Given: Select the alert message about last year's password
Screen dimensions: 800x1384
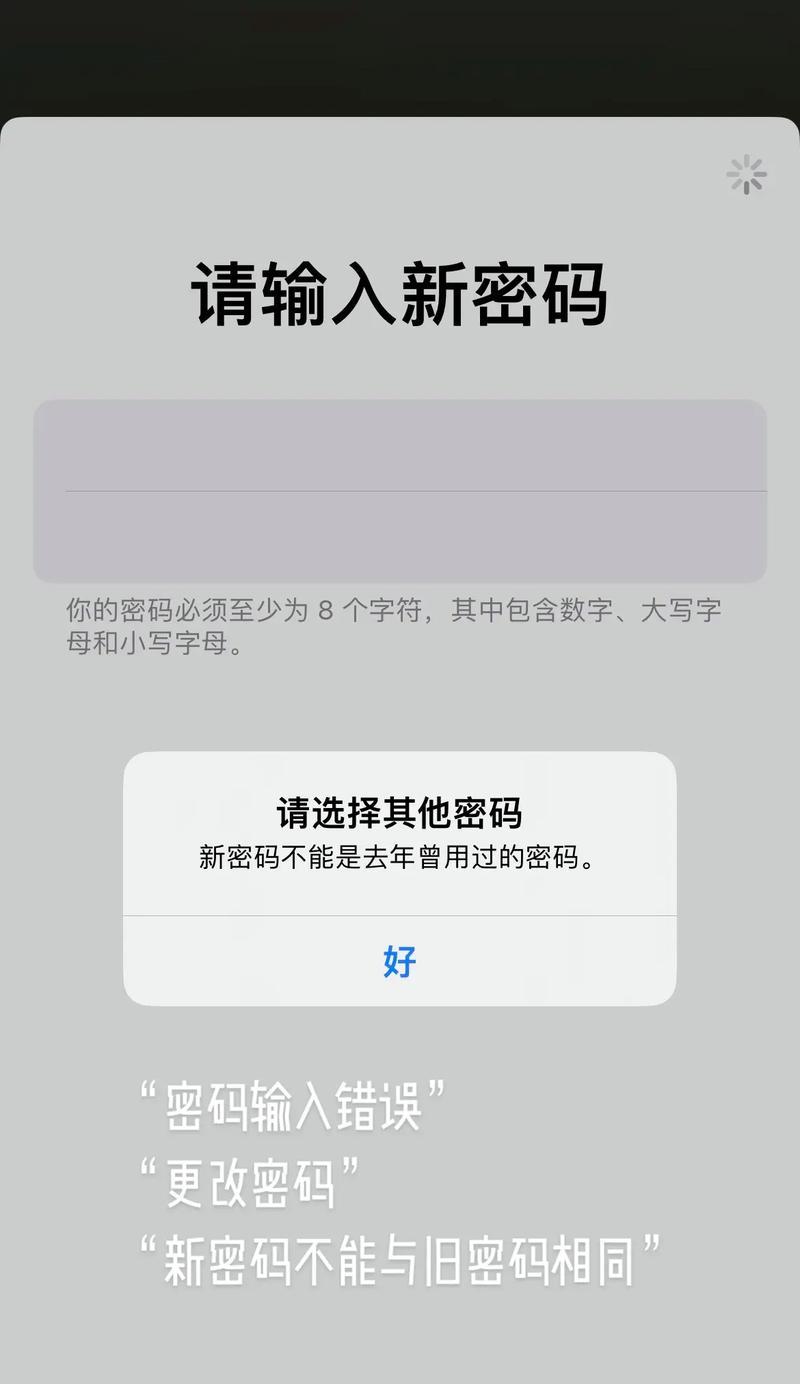Looking at the screenshot, I should [398, 857].
